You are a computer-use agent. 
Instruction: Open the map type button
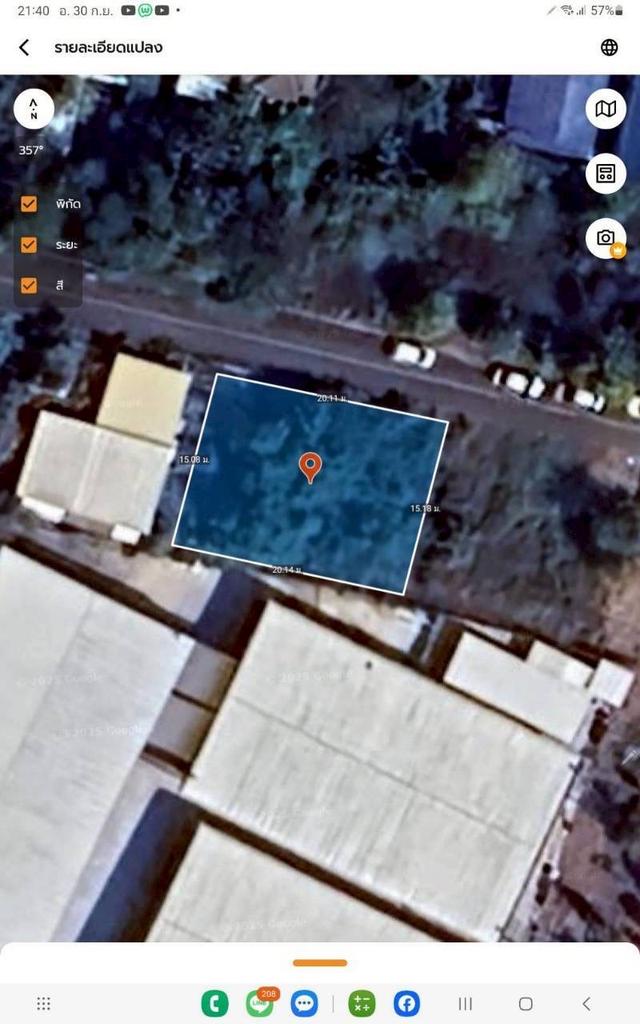[605, 109]
